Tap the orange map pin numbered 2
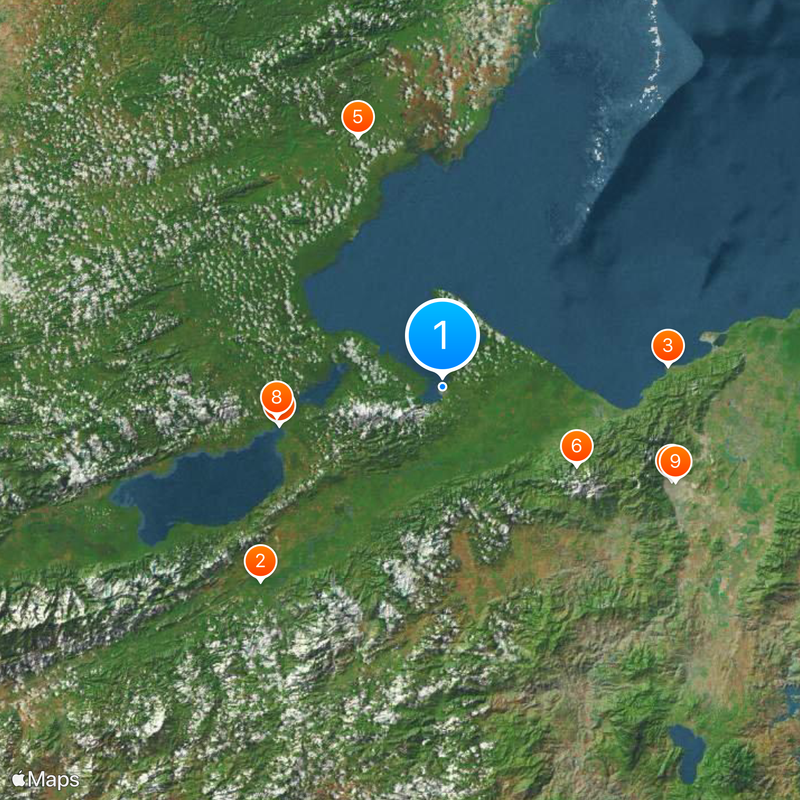Screen dimensions: 800x800 tap(260, 561)
